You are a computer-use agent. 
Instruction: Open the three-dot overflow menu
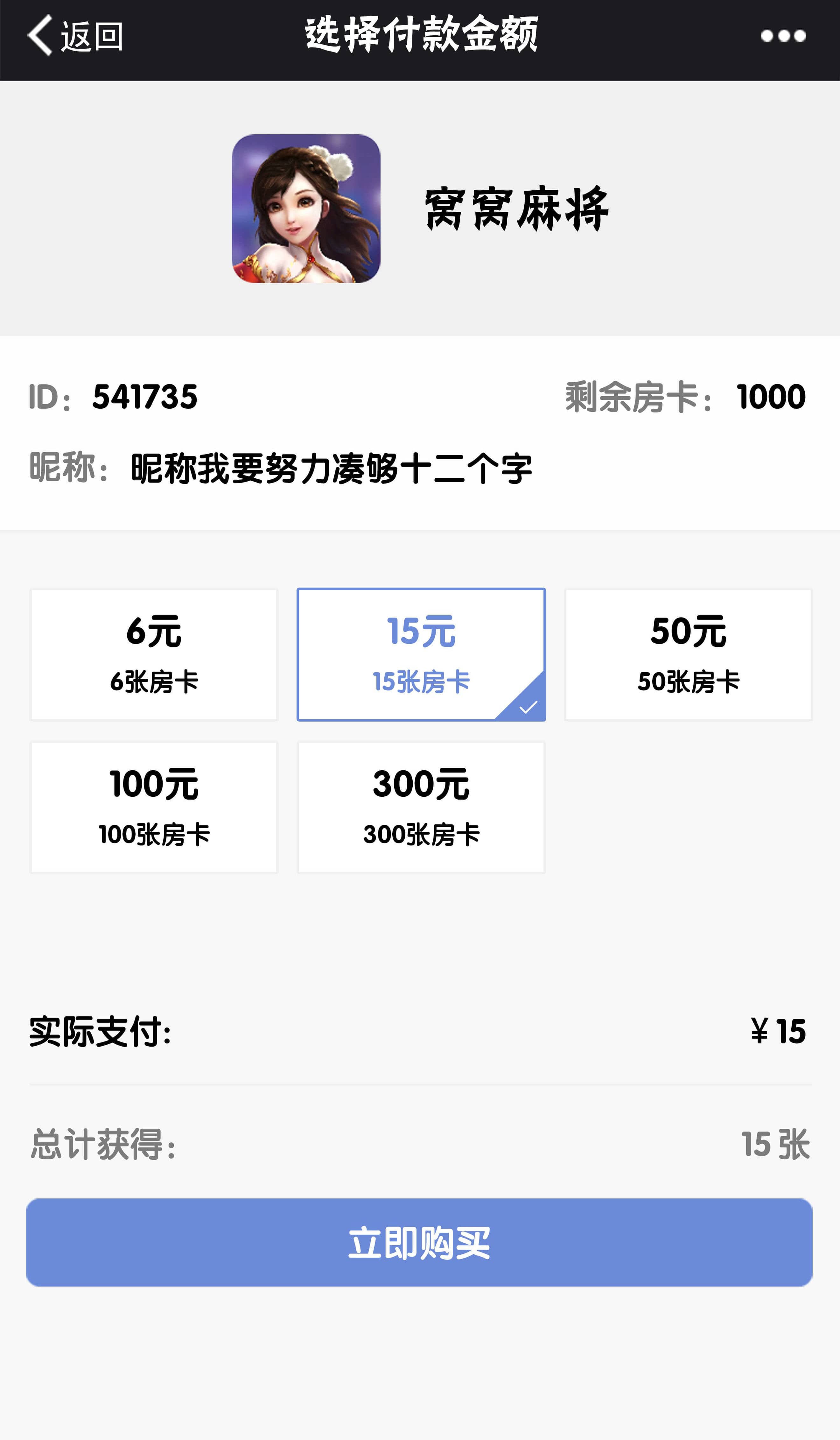click(x=783, y=36)
